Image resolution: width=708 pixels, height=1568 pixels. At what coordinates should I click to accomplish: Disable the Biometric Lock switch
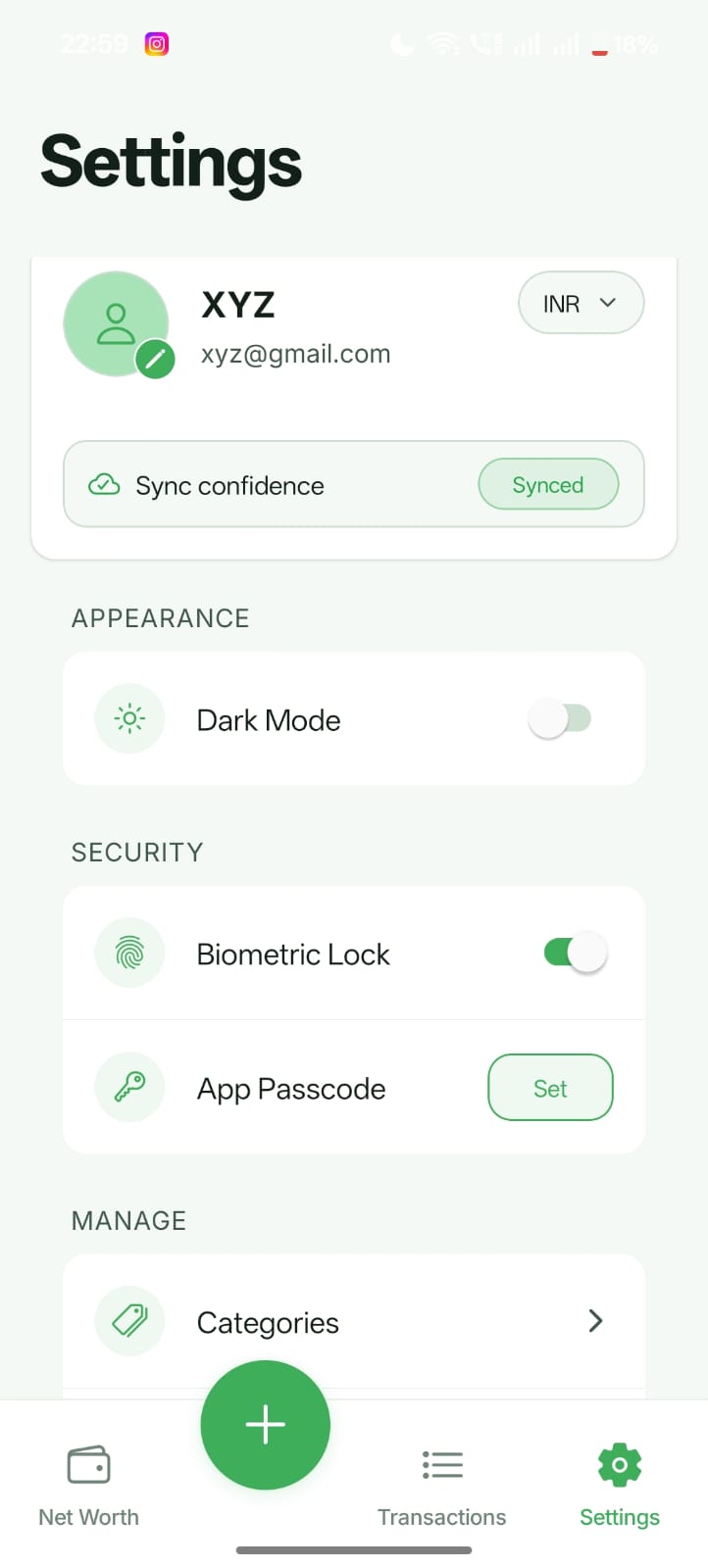576,953
